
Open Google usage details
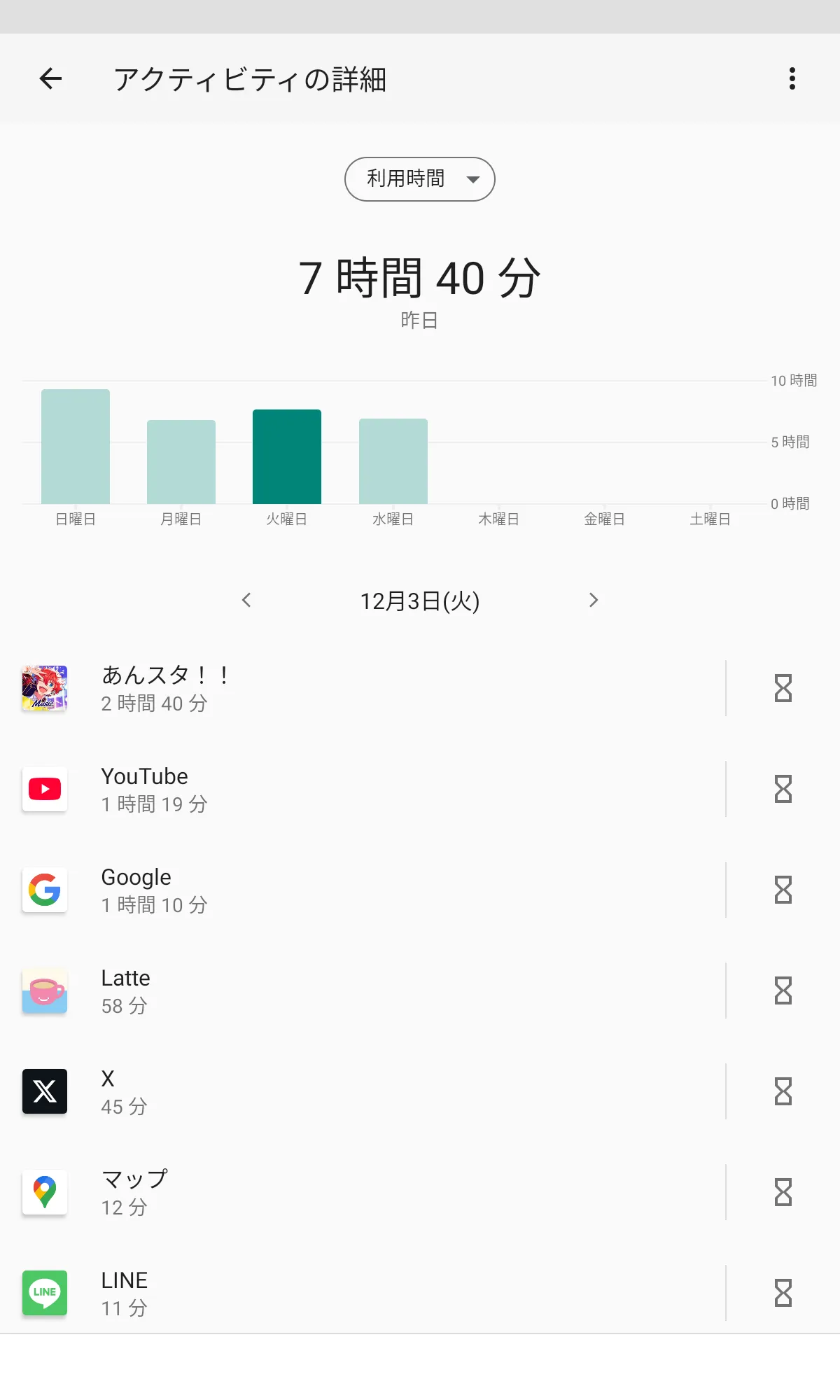pos(364,890)
